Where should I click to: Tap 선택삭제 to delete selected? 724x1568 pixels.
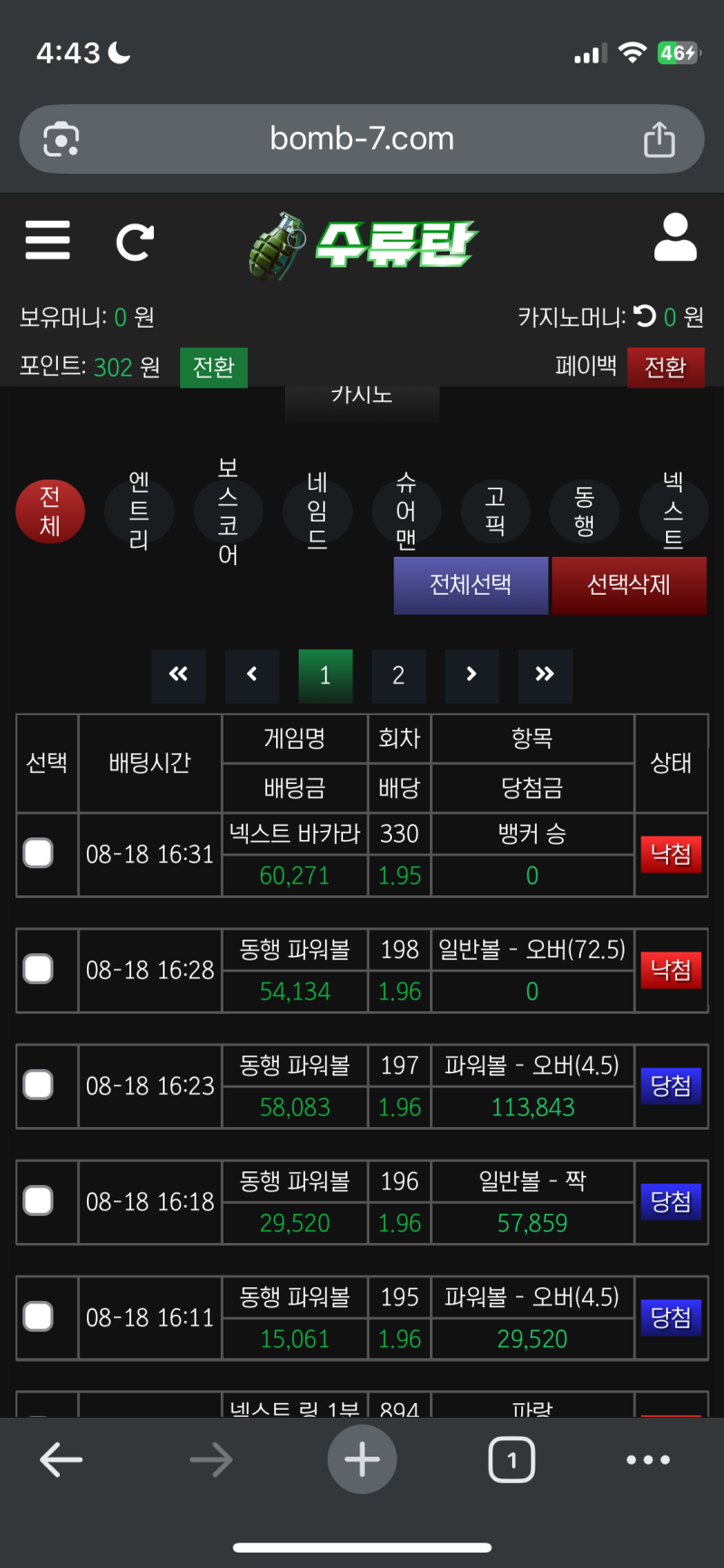pos(629,586)
